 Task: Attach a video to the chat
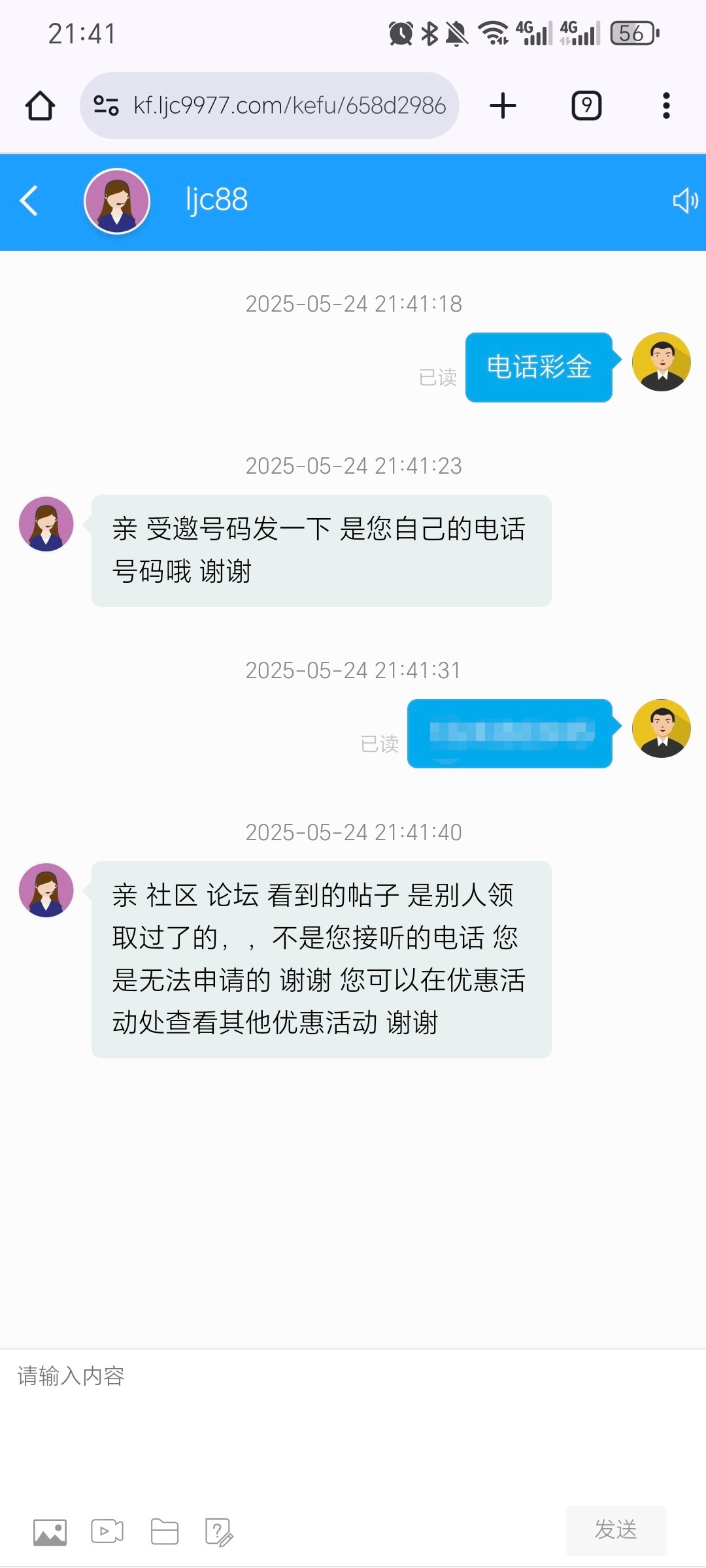pyautogui.click(x=107, y=1532)
